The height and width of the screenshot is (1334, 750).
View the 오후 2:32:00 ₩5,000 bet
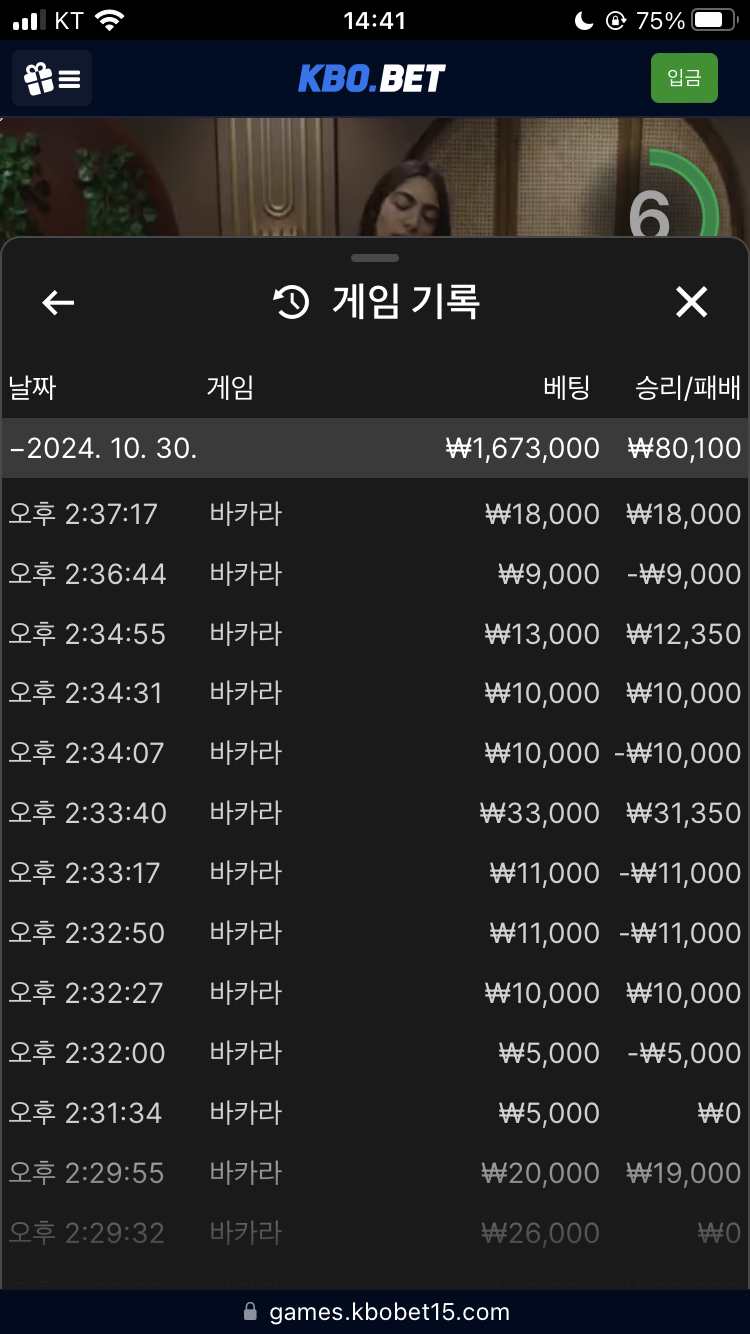[x=375, y=1053]
